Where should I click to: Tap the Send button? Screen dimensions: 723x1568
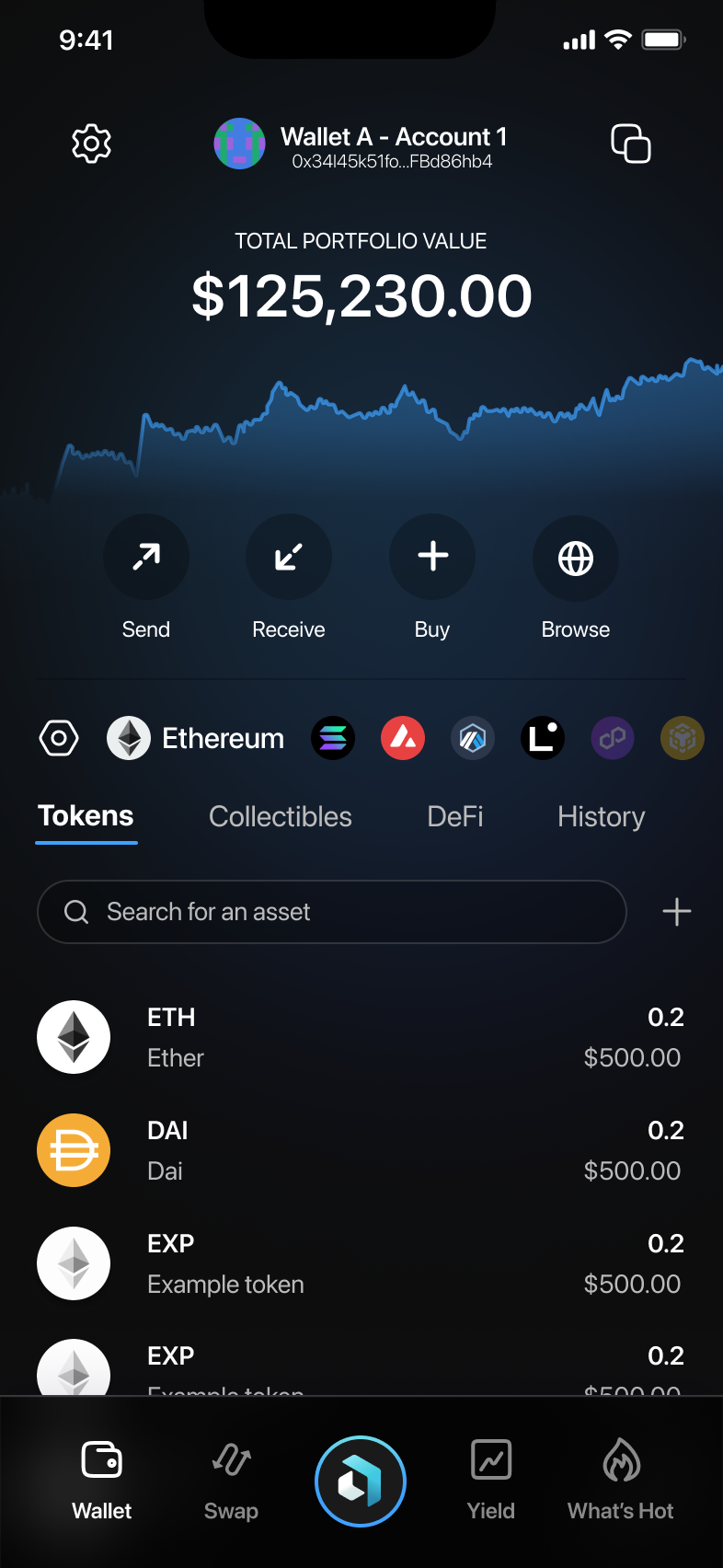pos(145,557)
